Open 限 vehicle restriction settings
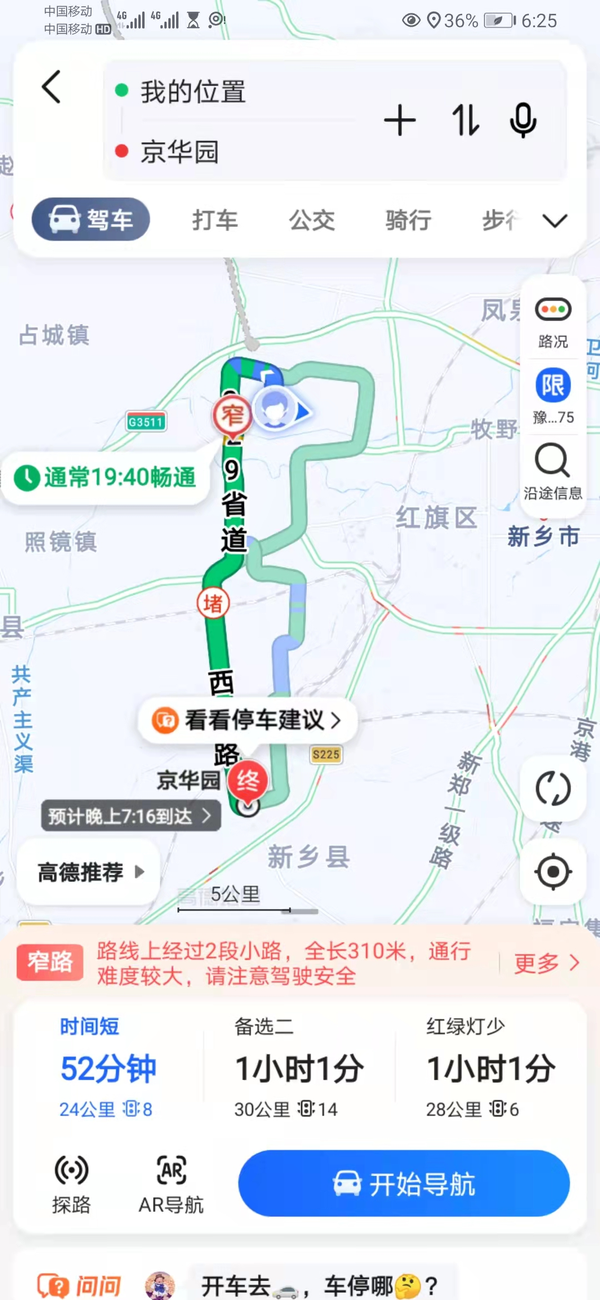 click(552, 396)
